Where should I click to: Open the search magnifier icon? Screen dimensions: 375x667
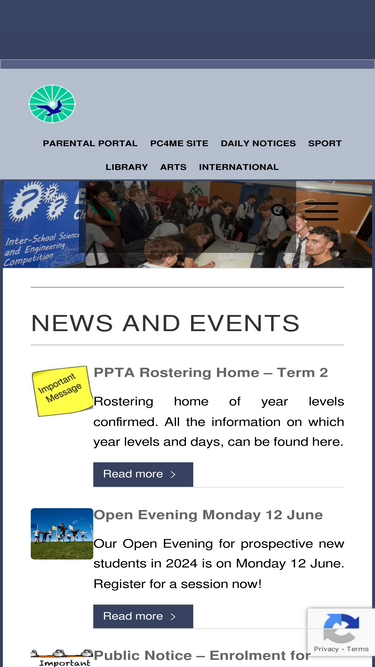tap(278, 210)
